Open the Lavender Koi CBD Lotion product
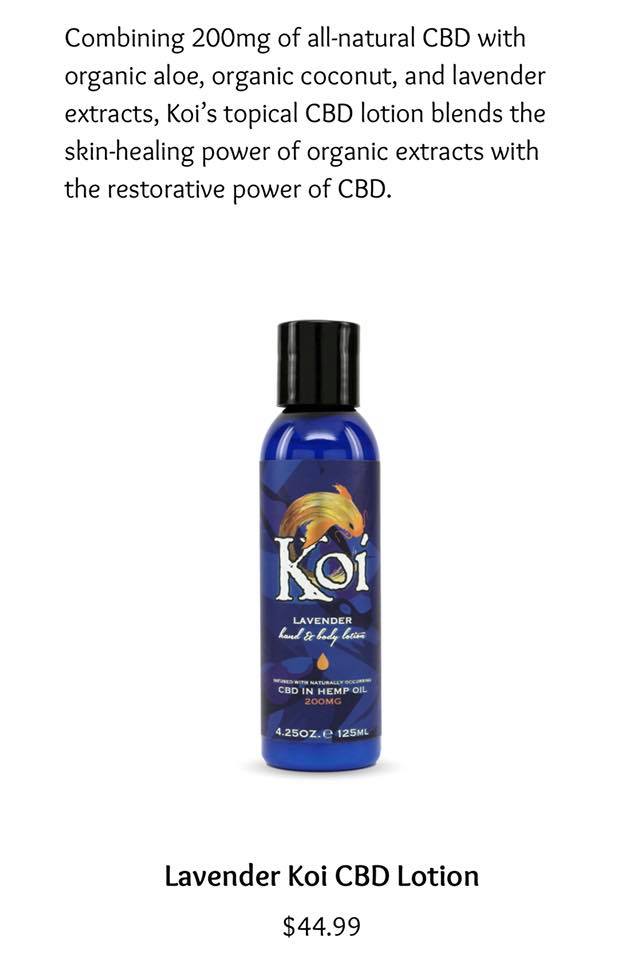This screenshot has height=960, width=644. point(321,876)
